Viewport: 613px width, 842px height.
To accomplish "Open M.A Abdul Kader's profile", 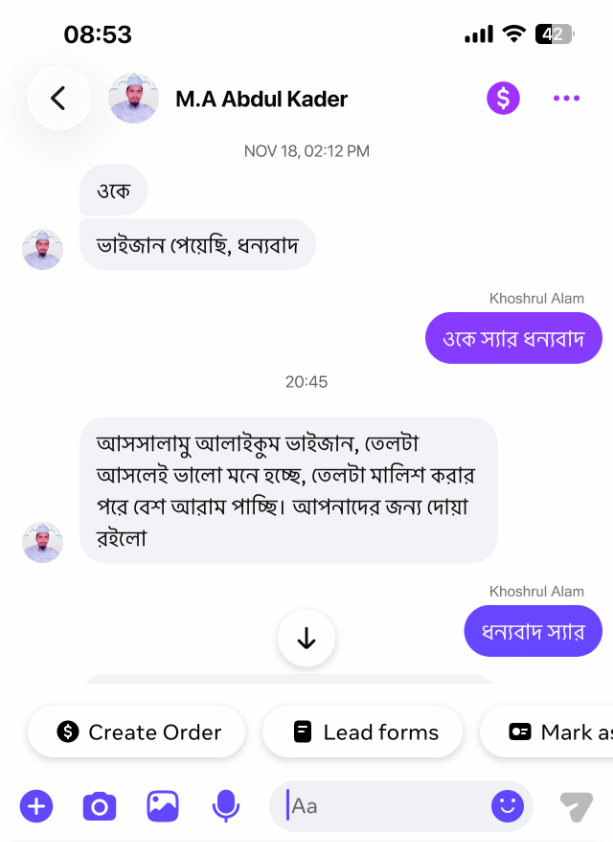I will (x=260, y=99).
